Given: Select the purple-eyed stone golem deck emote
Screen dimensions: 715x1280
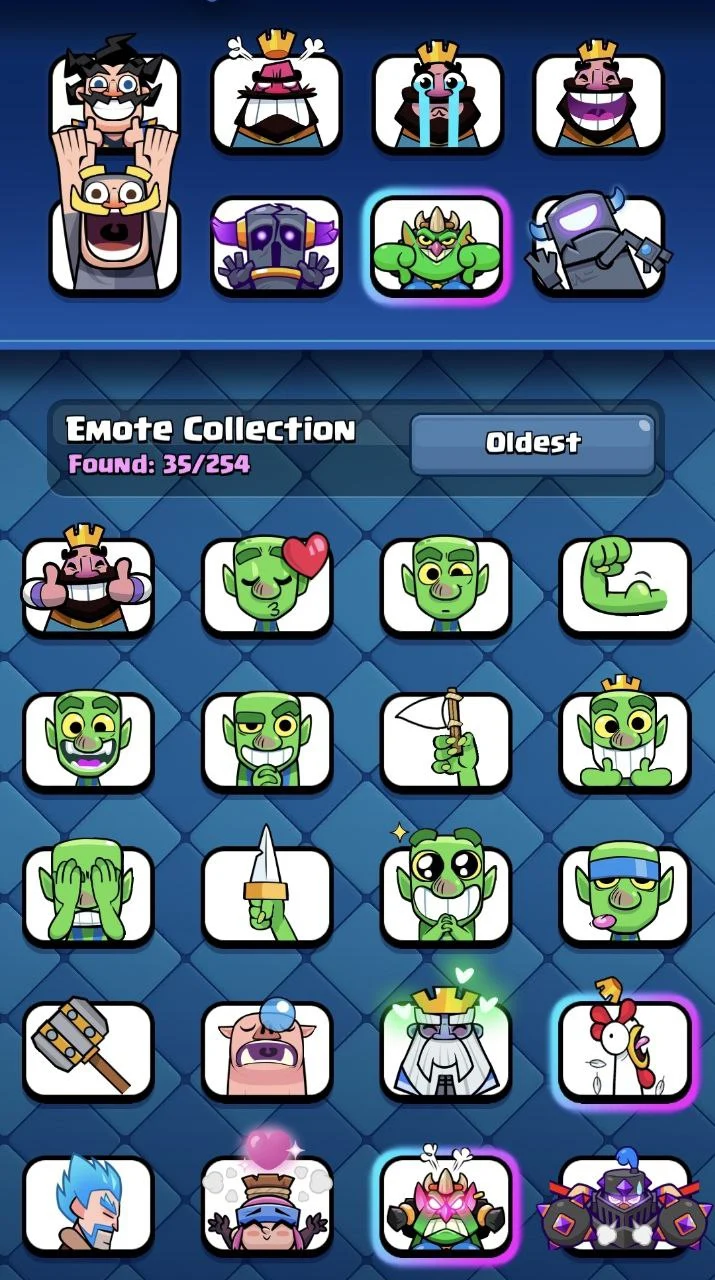Looking at the screenshot, I should coord(276,246).
